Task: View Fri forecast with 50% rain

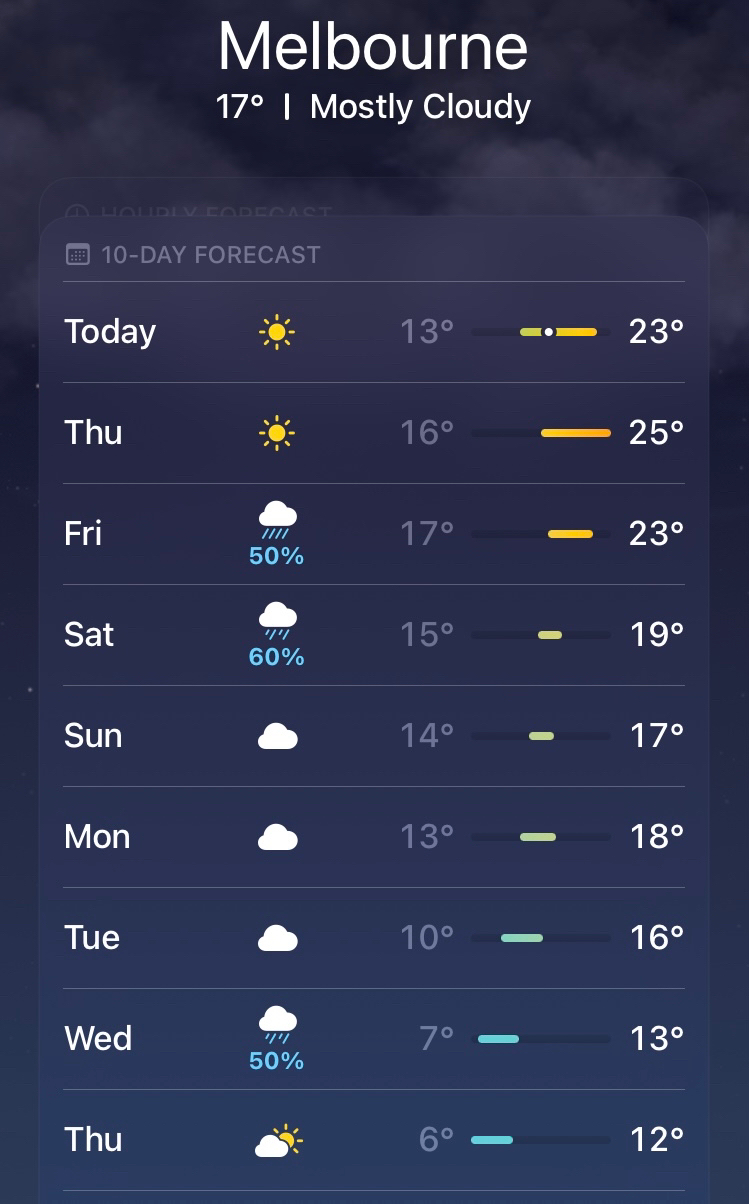Action: point(374,534)
